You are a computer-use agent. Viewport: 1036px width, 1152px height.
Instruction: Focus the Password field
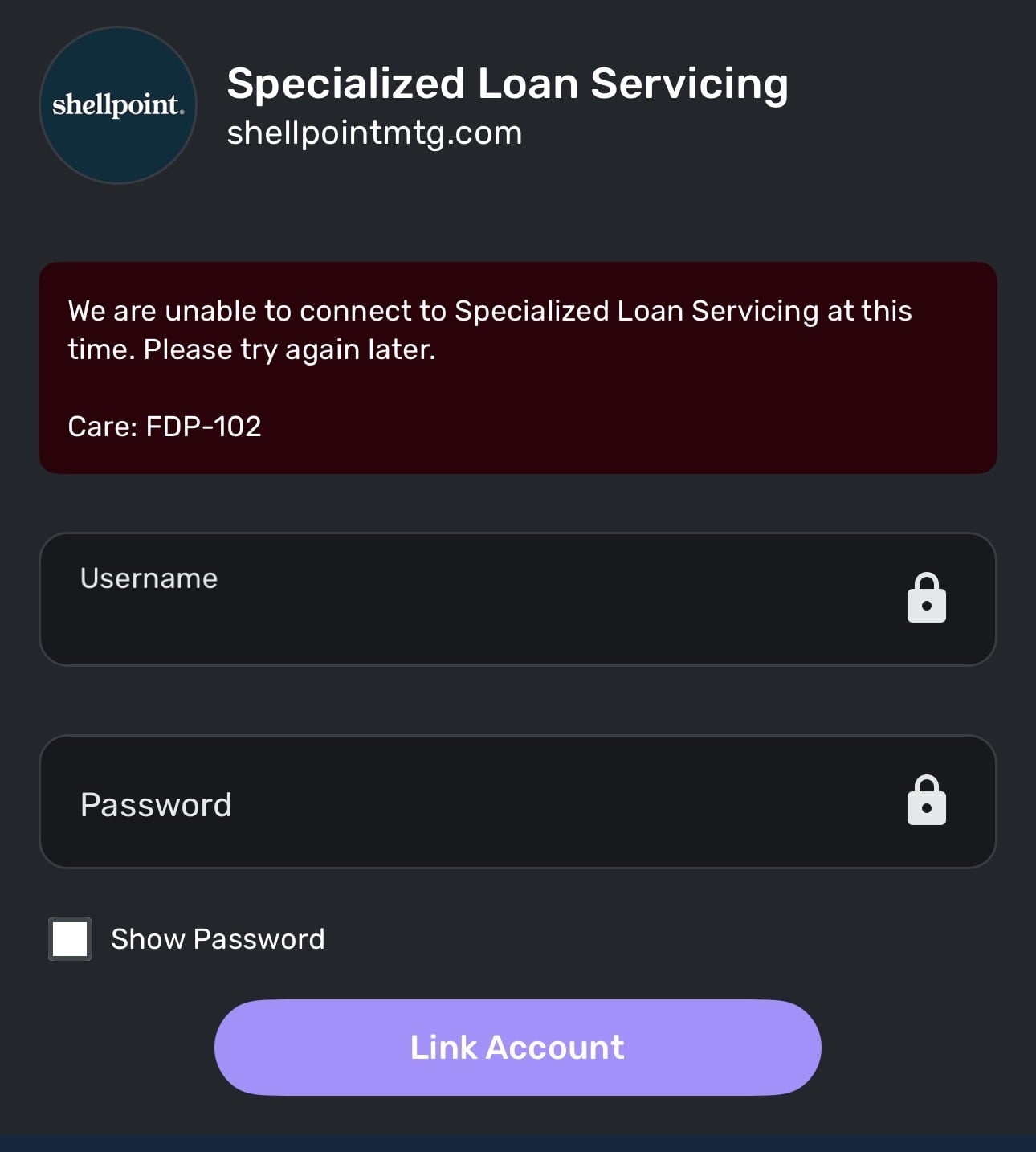(482, 803)
